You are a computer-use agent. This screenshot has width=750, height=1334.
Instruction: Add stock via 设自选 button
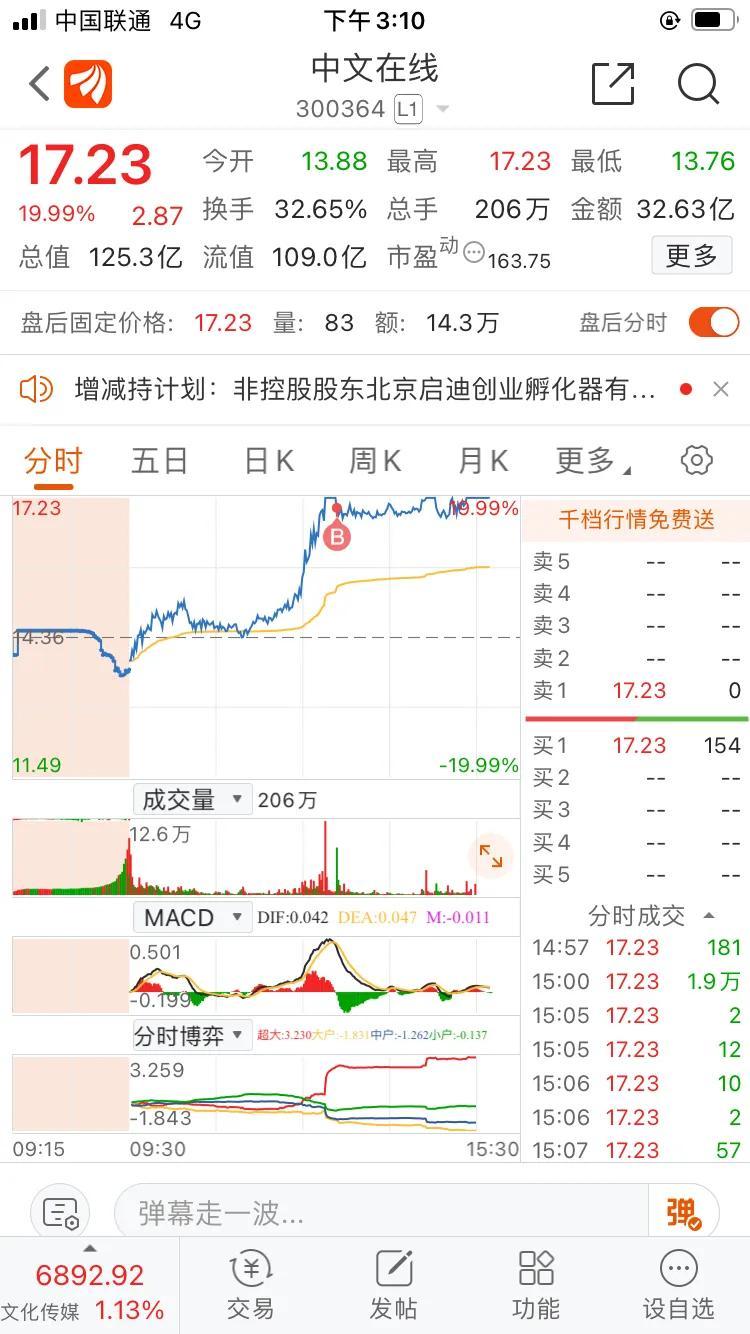pos(678,1284)
